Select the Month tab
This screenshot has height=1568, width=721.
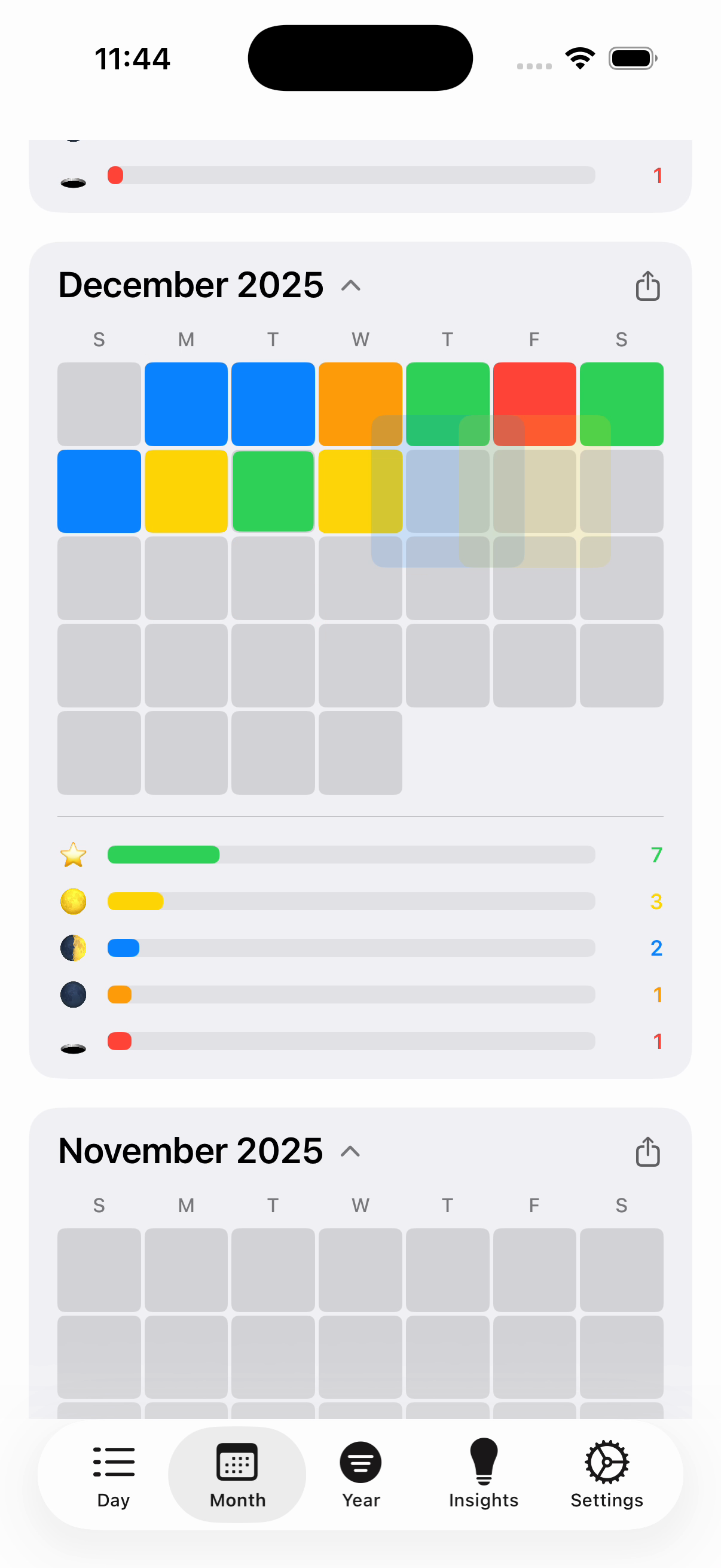pos(237,1474)
